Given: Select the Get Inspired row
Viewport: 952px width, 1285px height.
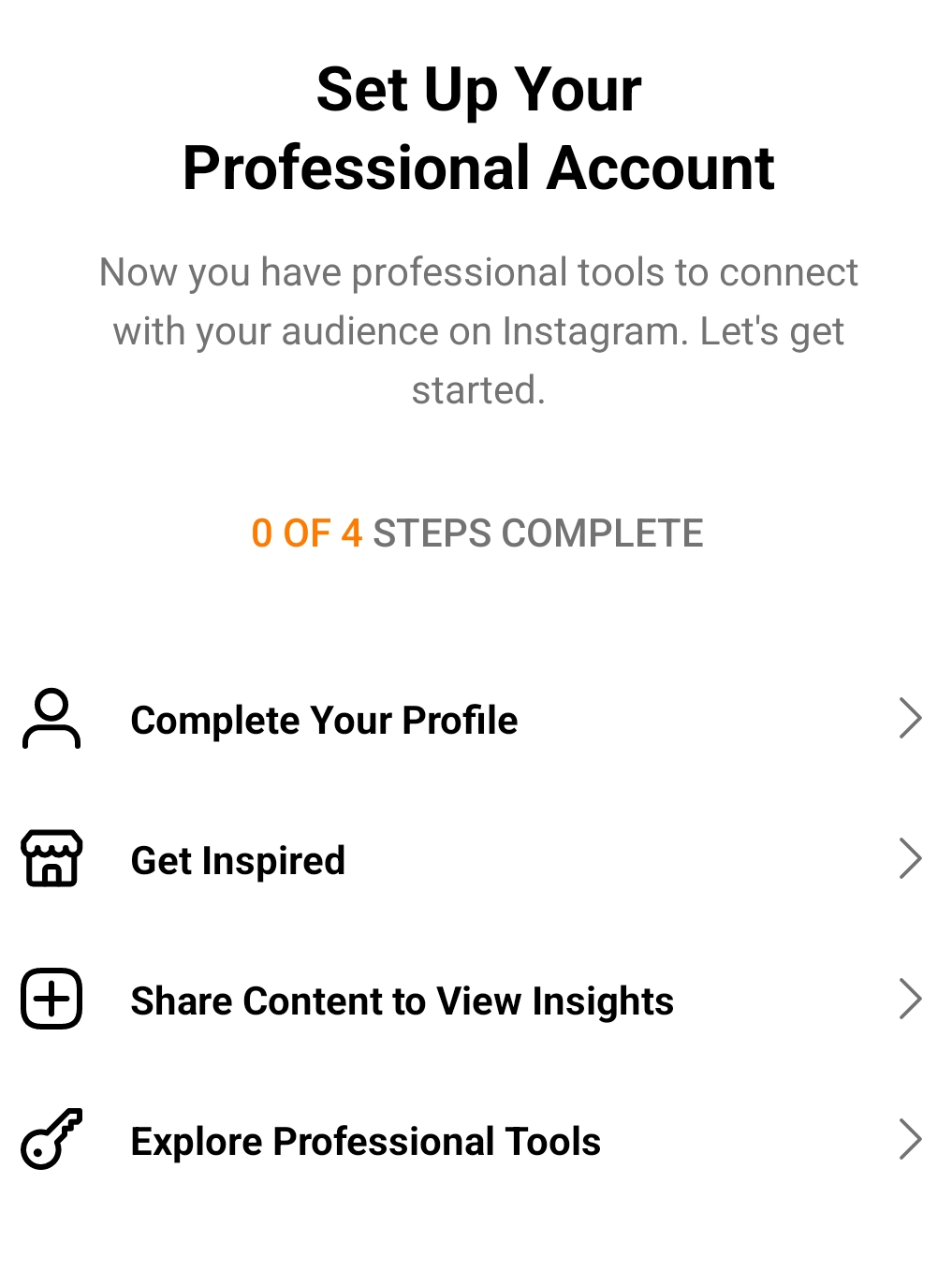Looking at the screenshot, I should pyautogui.click(x=238, y=860).
